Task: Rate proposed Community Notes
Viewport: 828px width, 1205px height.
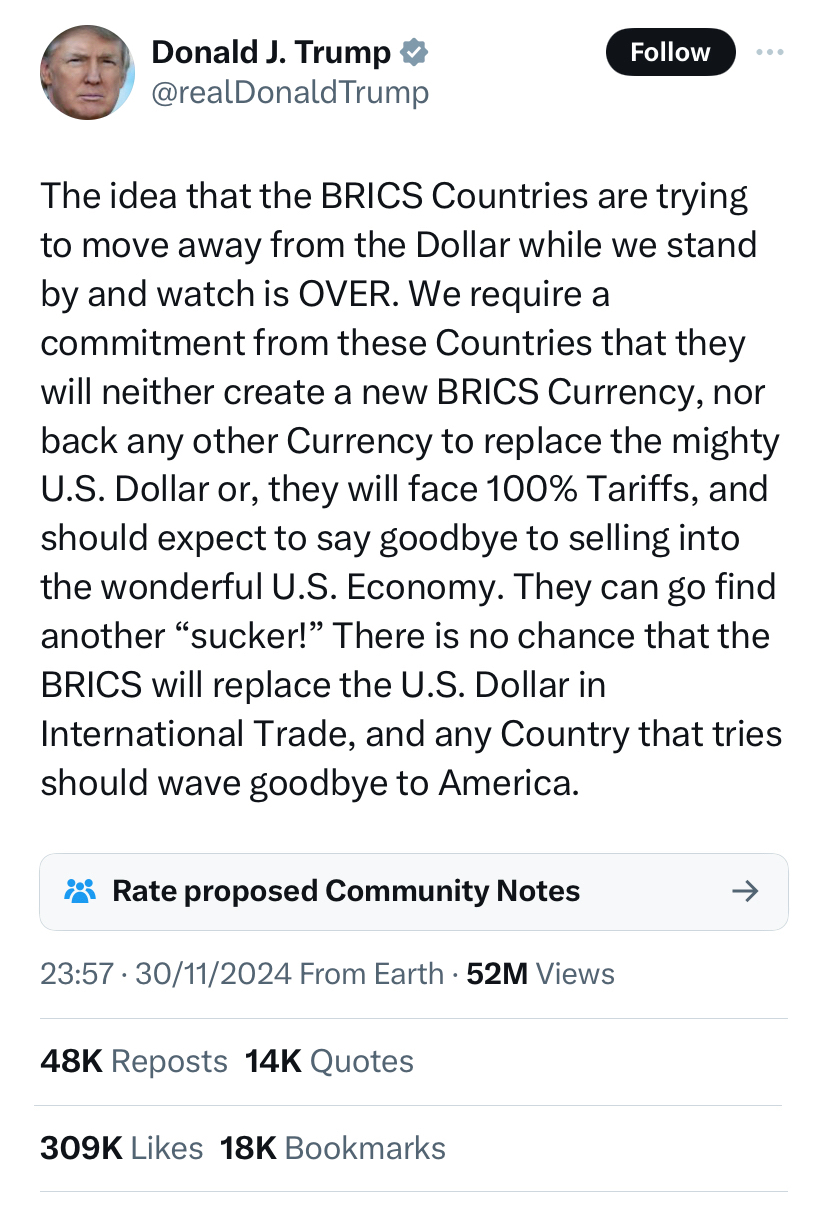Action: [414, 891]
